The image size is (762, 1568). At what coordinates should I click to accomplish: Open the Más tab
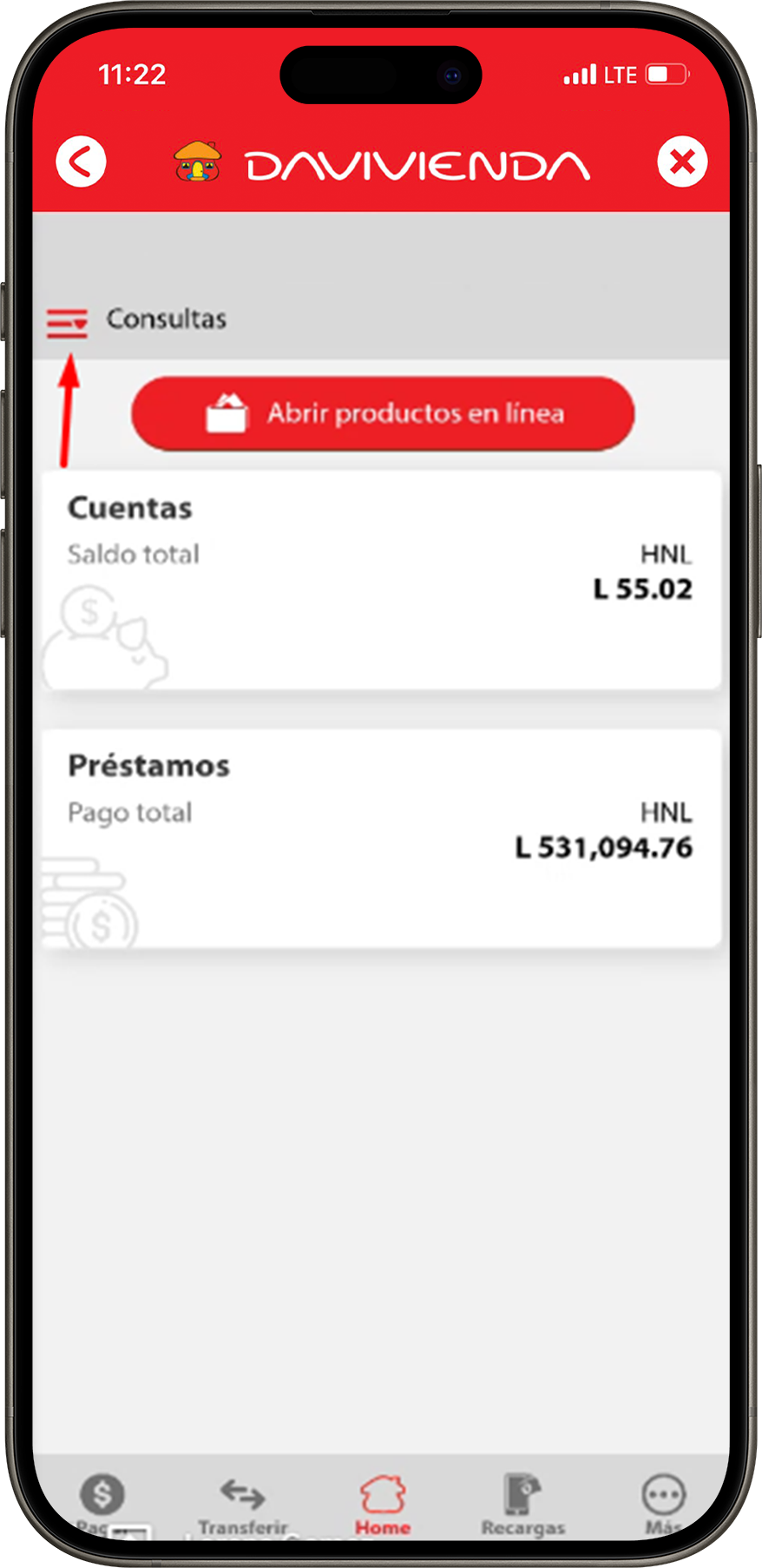663,1503
